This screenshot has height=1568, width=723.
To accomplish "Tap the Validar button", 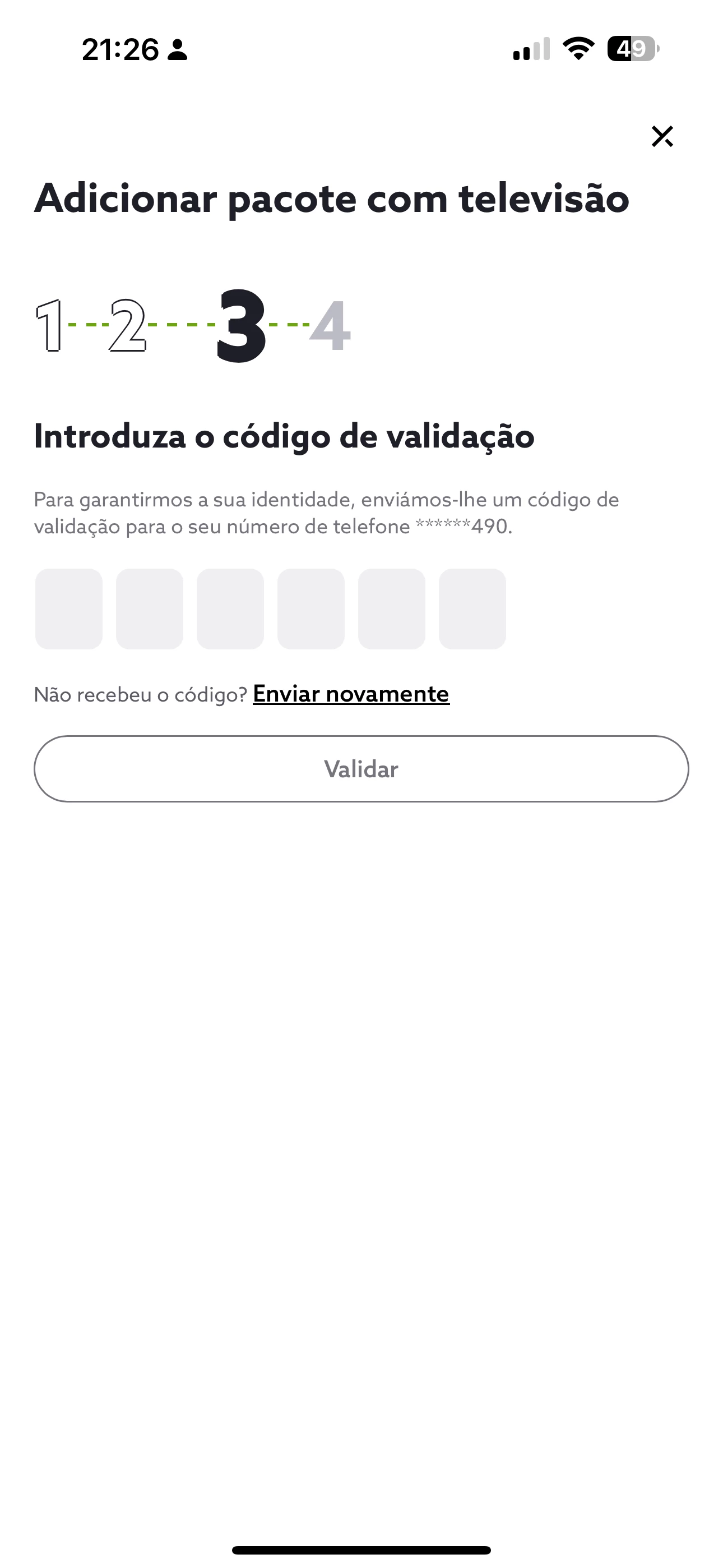I will (x=361, y=769).
